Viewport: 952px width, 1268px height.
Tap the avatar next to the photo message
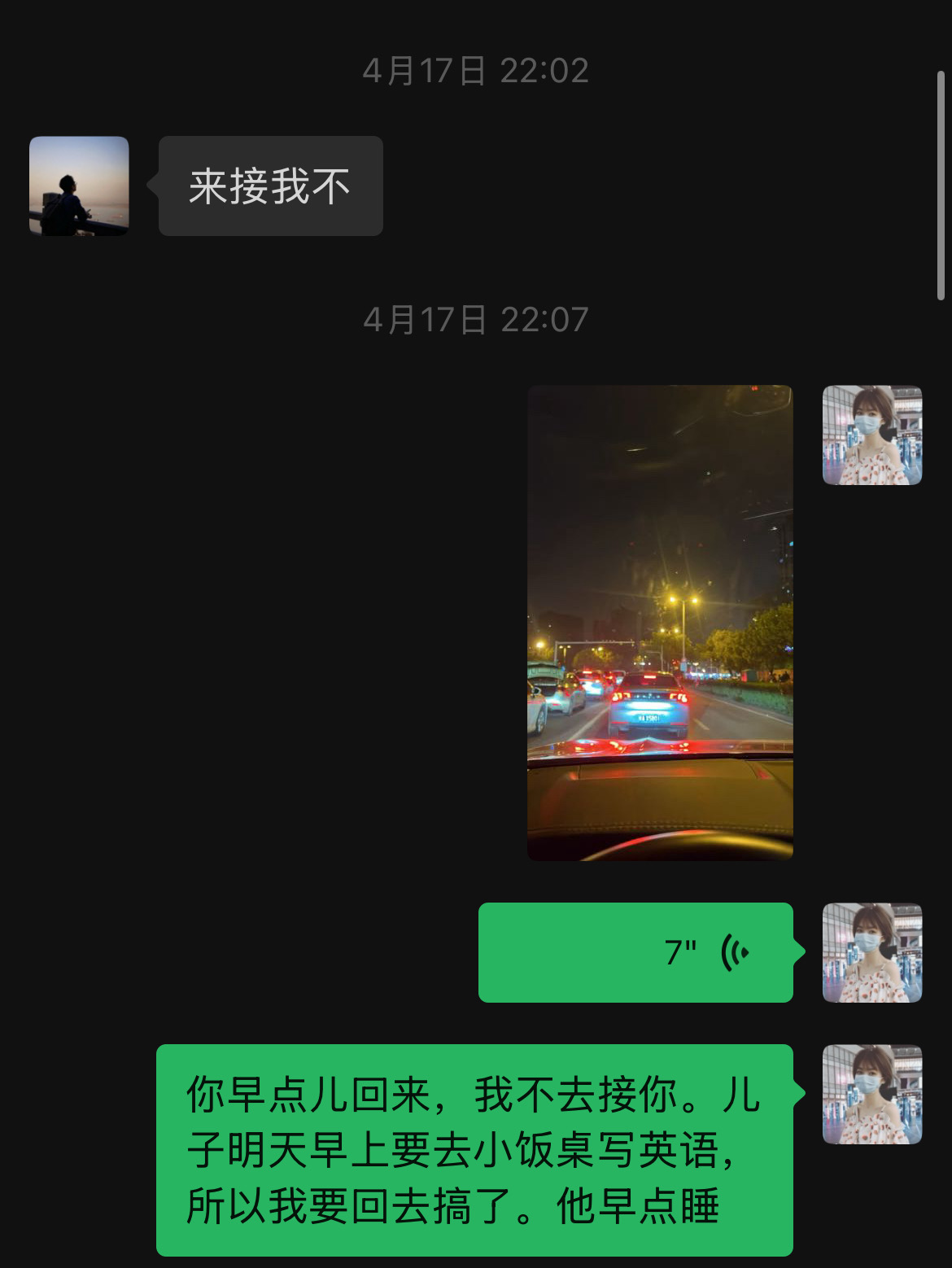tap(872, 435)
